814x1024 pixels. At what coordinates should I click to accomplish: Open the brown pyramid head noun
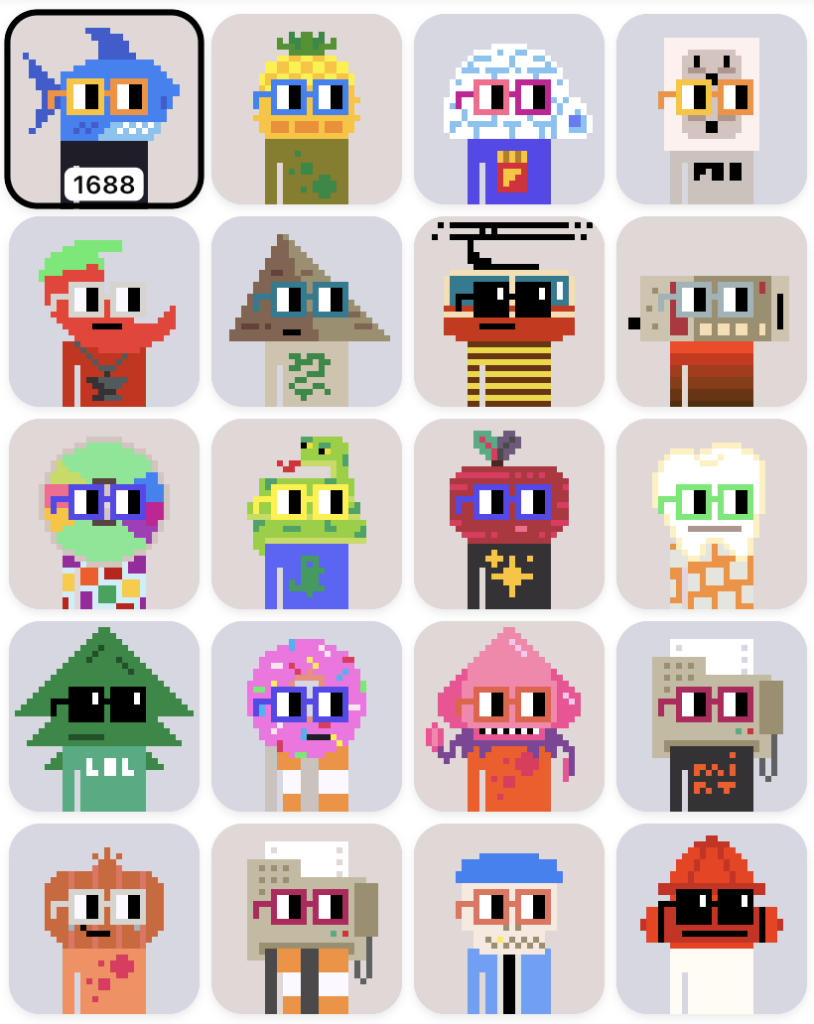307,312
